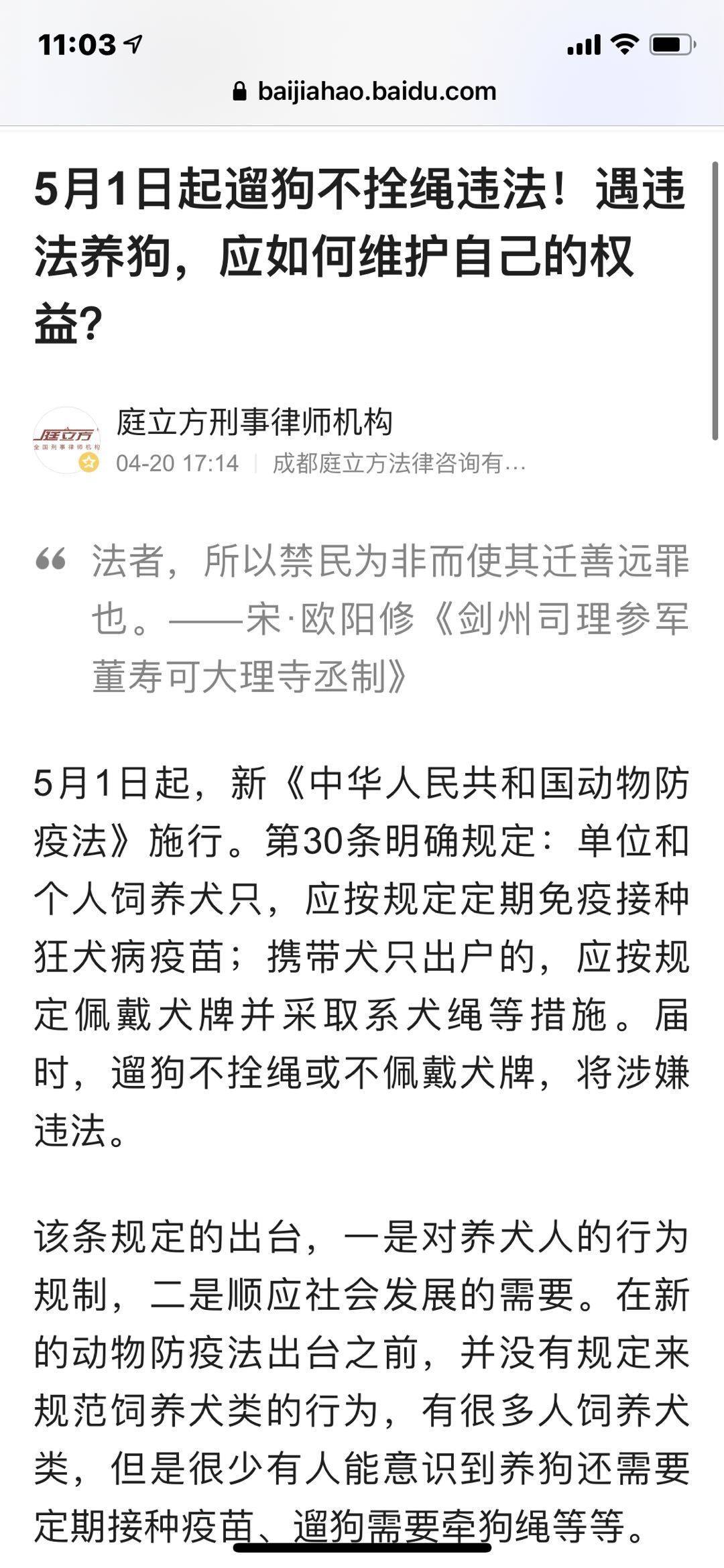Open the 庭立方 author avatar

(x=67, y=440)
